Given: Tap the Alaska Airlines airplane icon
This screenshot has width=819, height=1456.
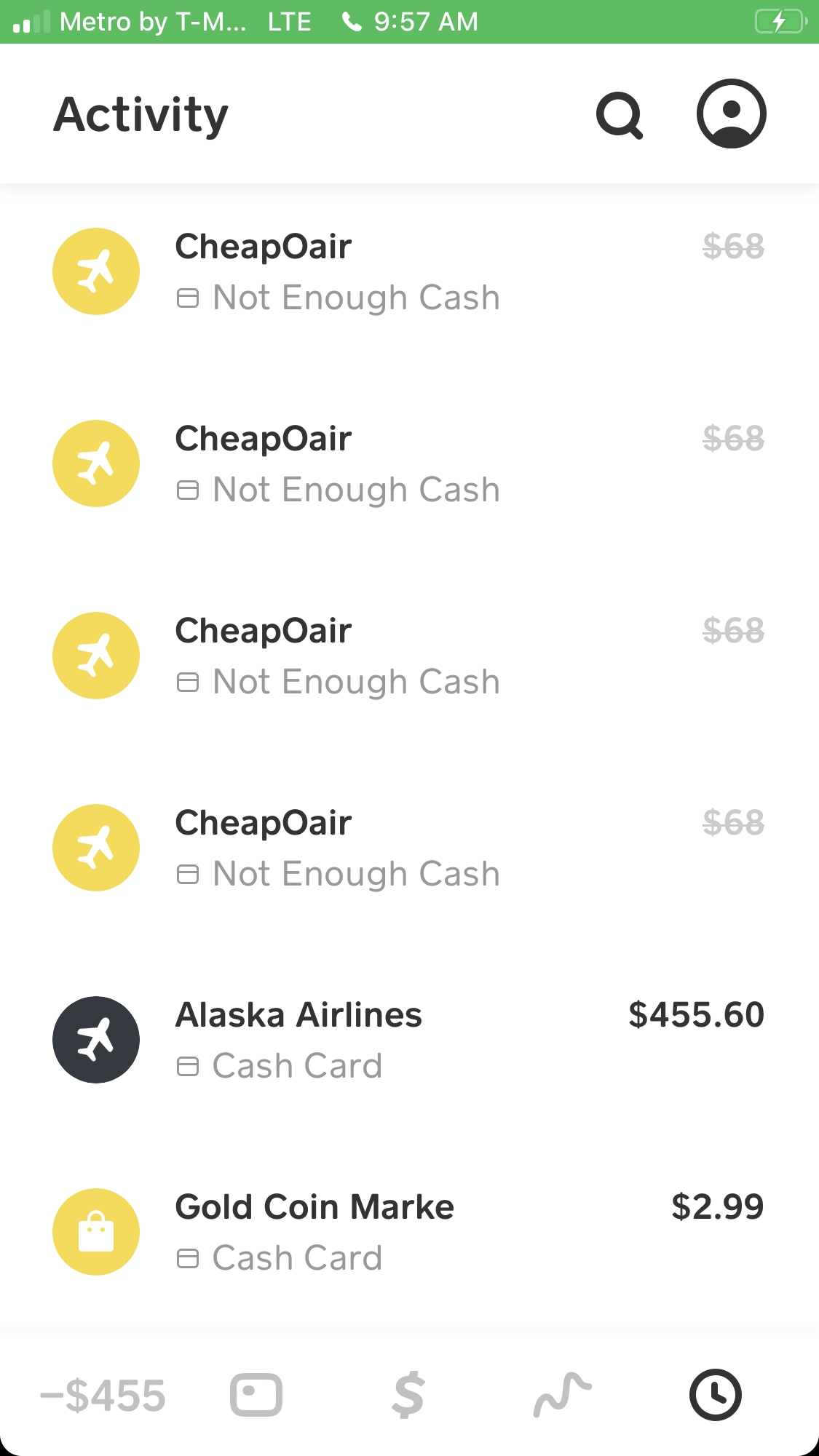Looking at the screenshot, I should (95, 1040).
